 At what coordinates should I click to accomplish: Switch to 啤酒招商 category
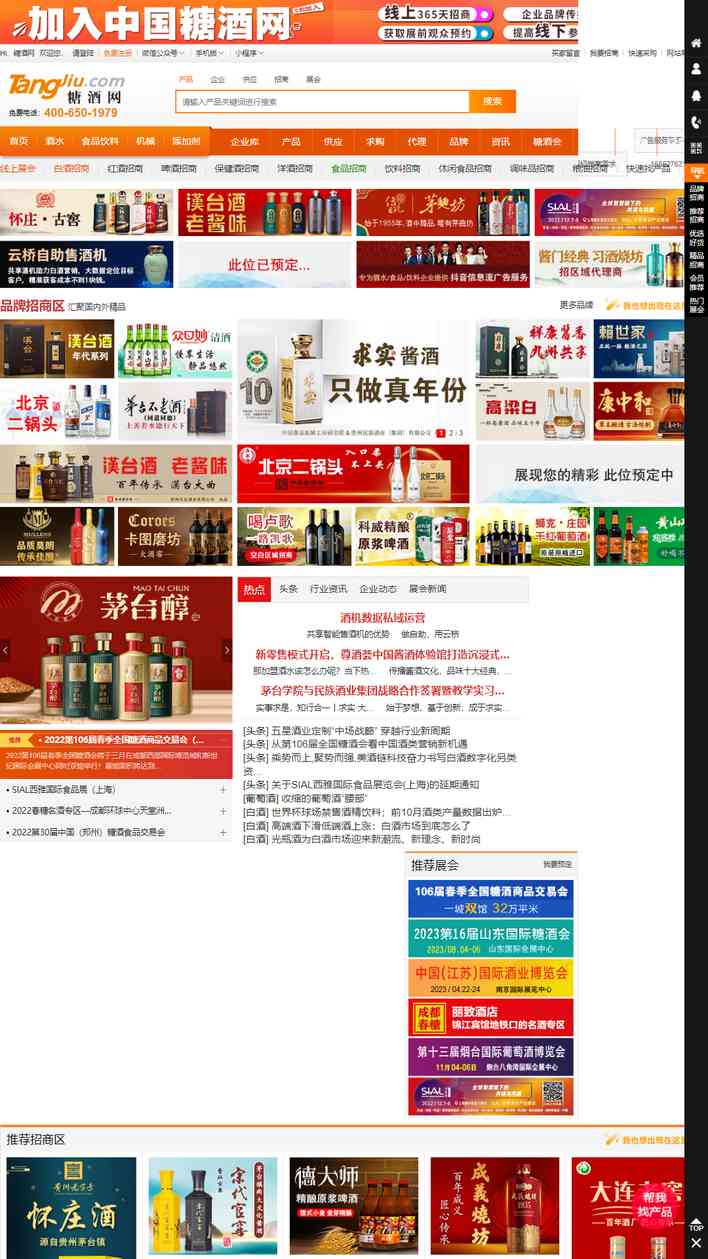tap(180, 169)
